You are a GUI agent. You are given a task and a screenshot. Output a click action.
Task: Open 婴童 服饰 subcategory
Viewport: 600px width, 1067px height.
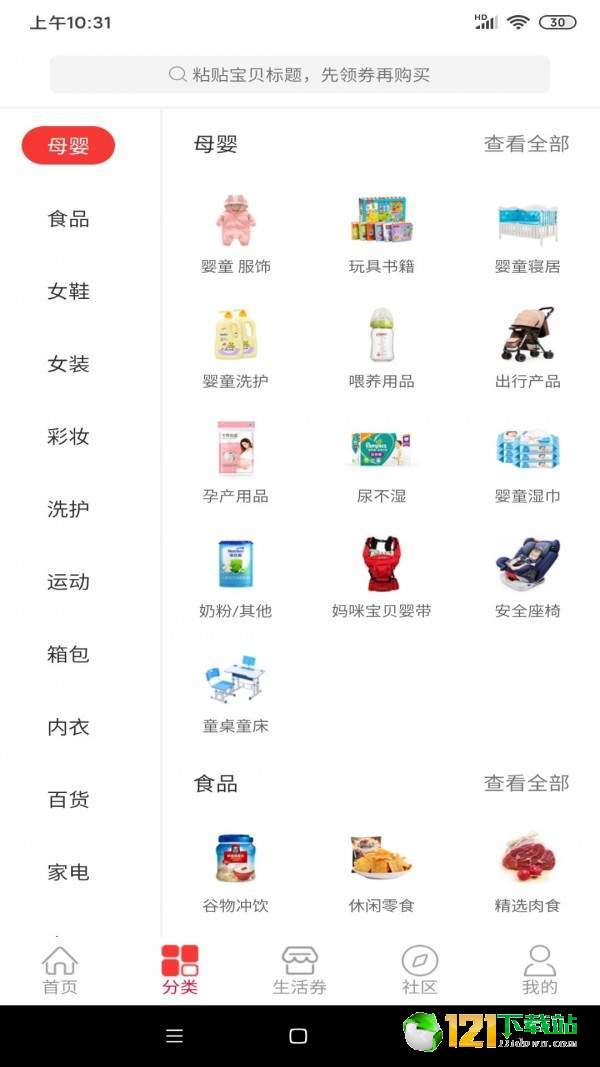(236, 233)
